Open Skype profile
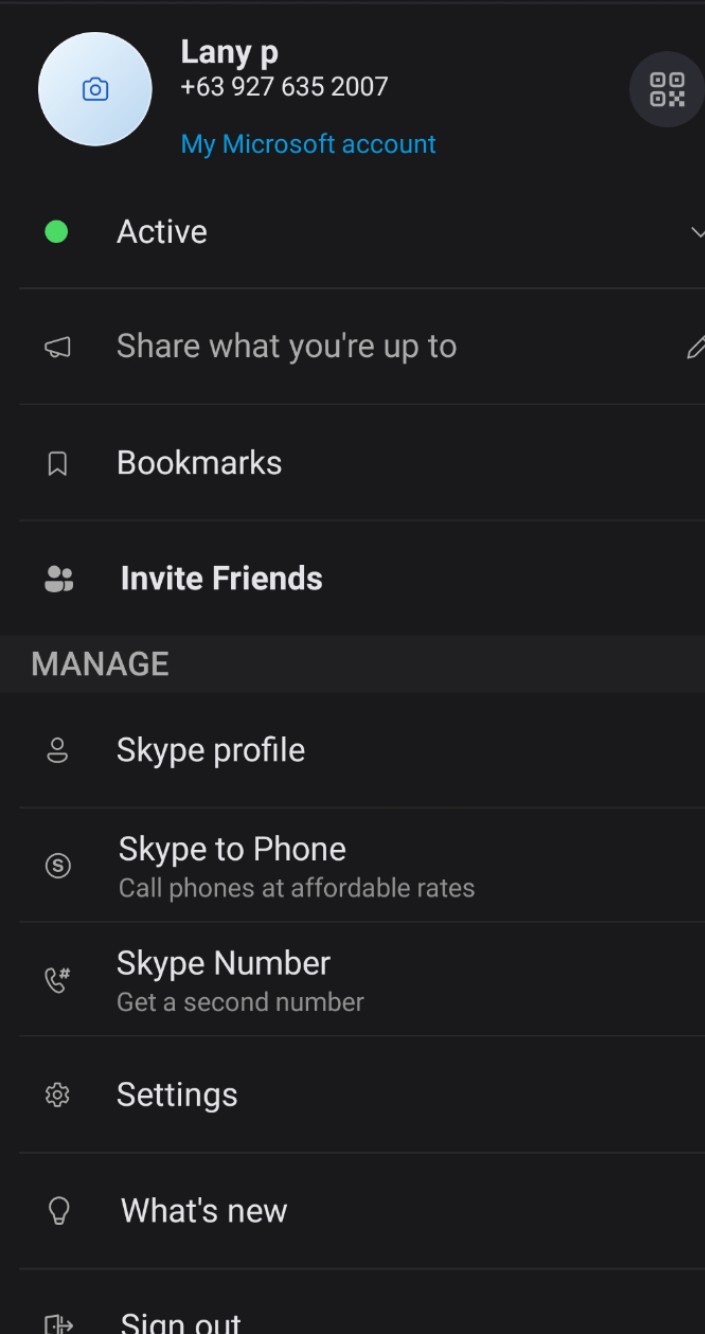The image size is (705, 1334). pos(362,750)
